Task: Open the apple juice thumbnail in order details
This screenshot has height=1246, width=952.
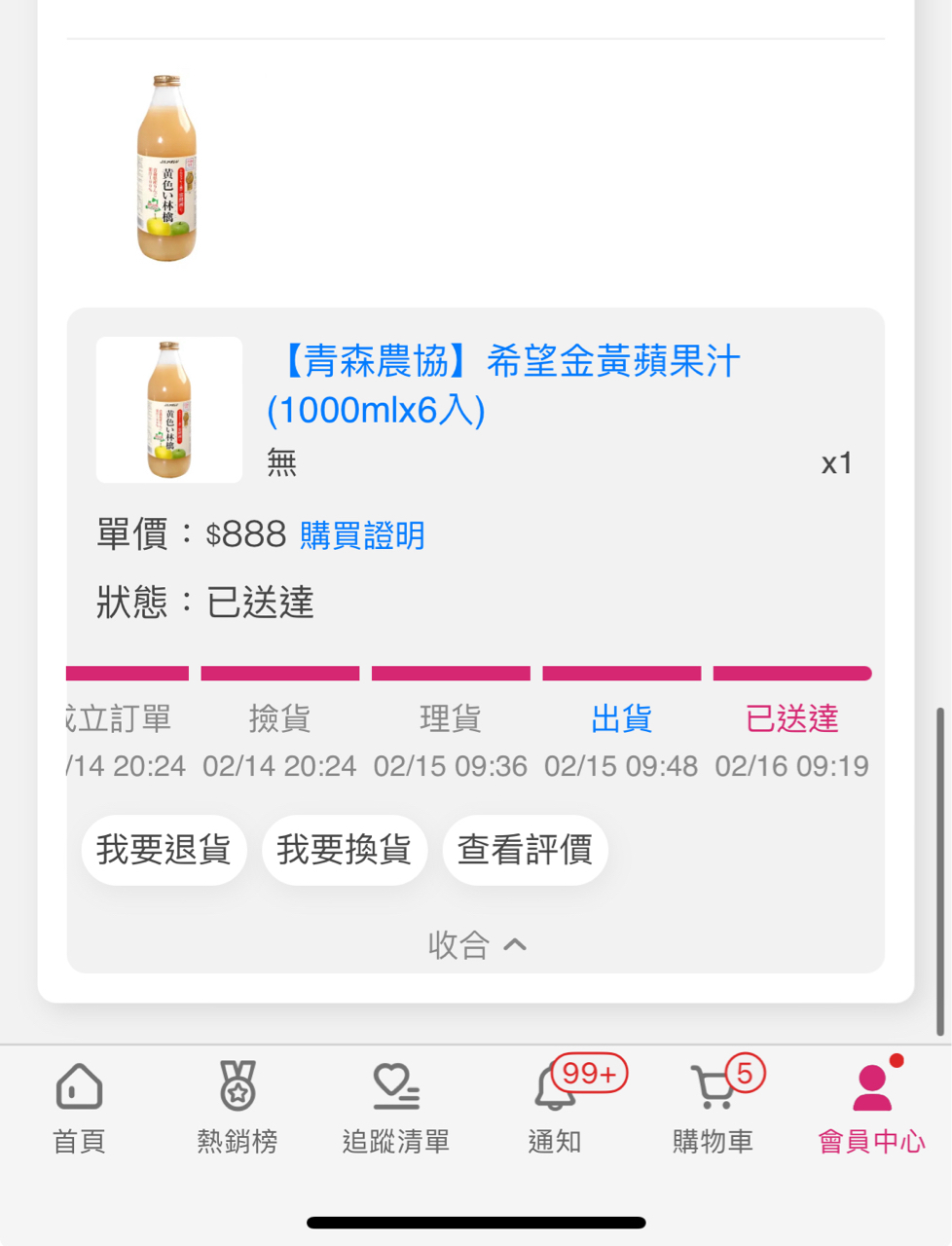Action: tap(169, 410)
